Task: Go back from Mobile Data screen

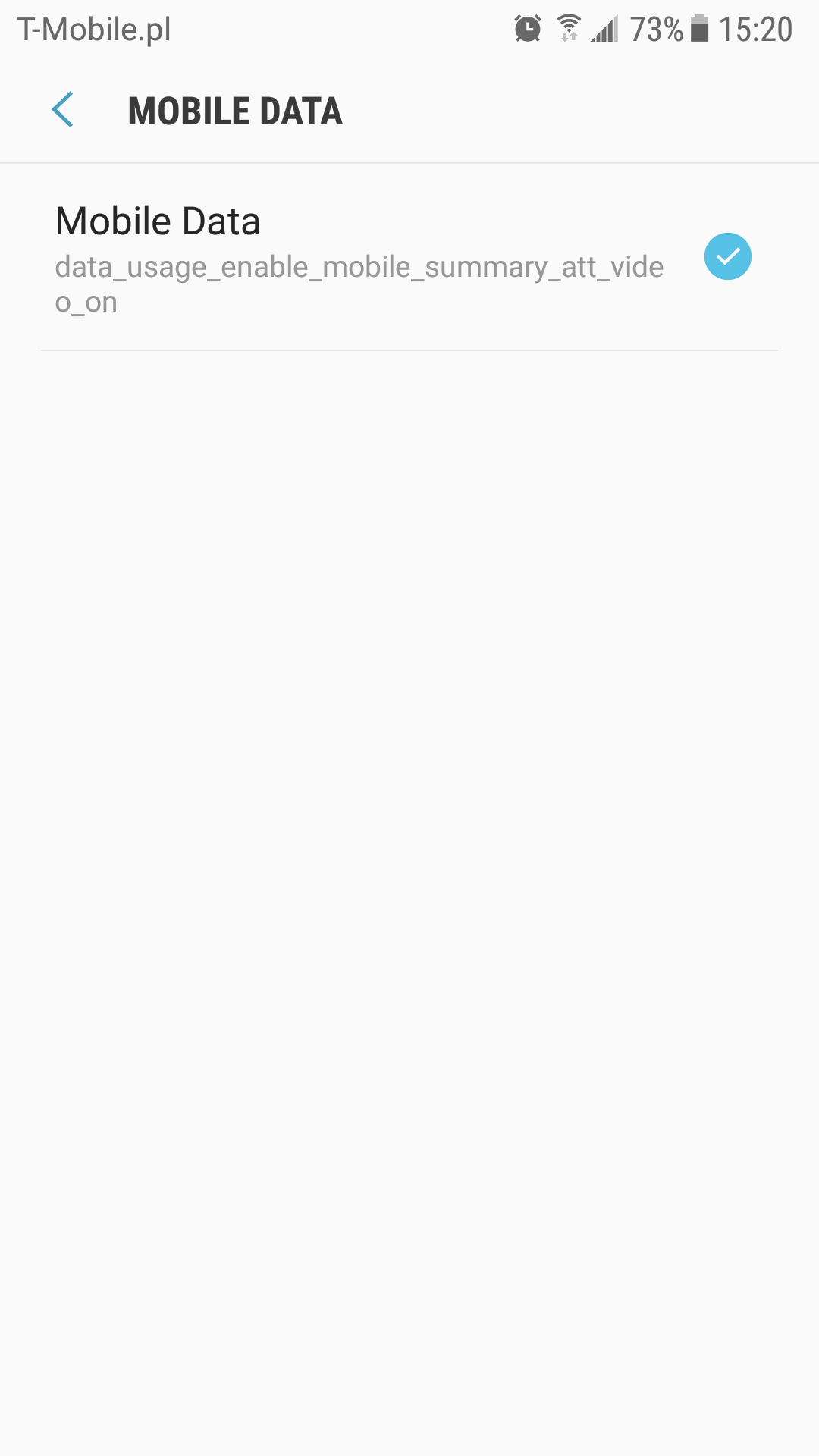Action: click(63, 110)
